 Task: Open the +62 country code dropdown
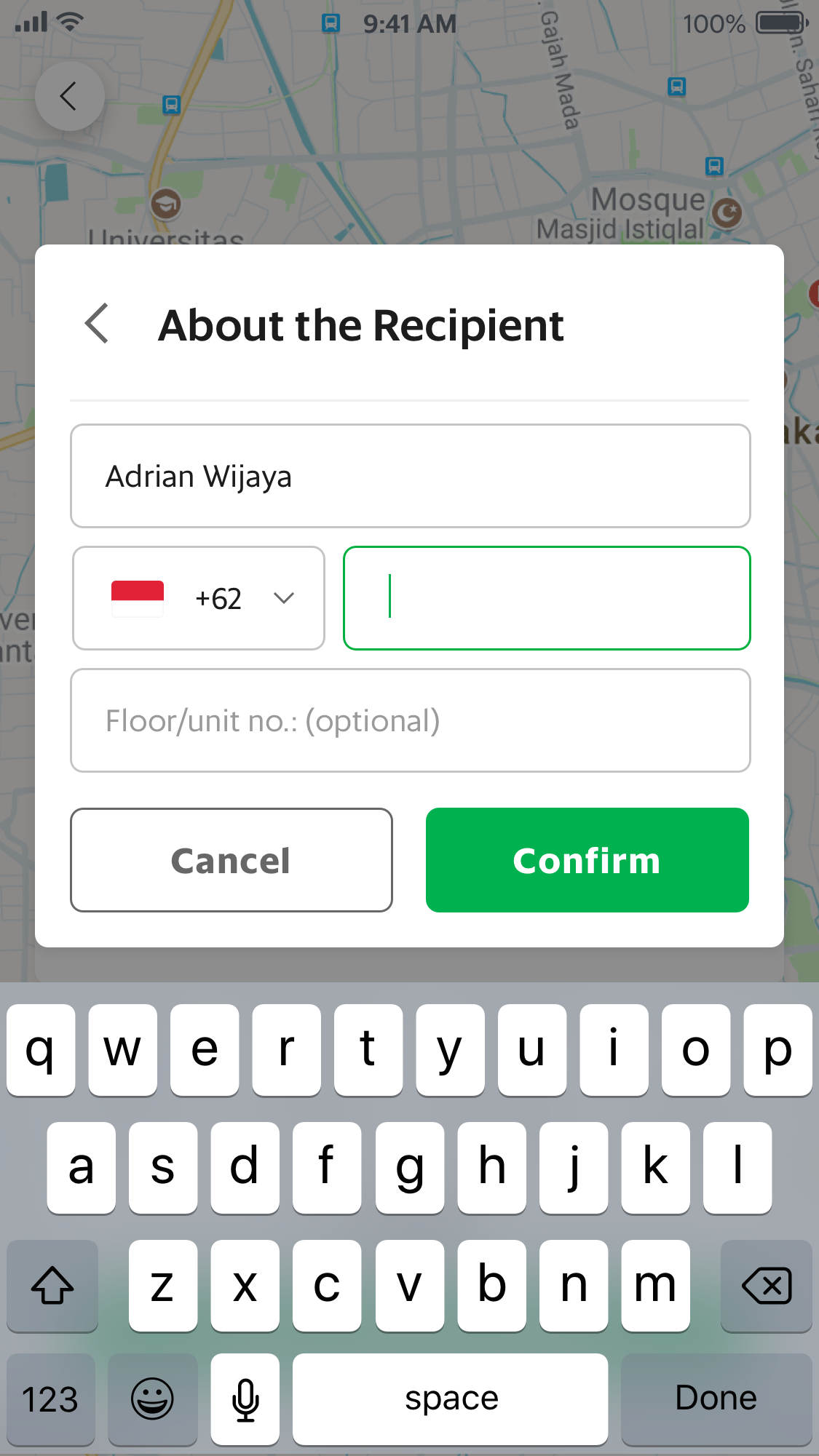pos(199,598)
